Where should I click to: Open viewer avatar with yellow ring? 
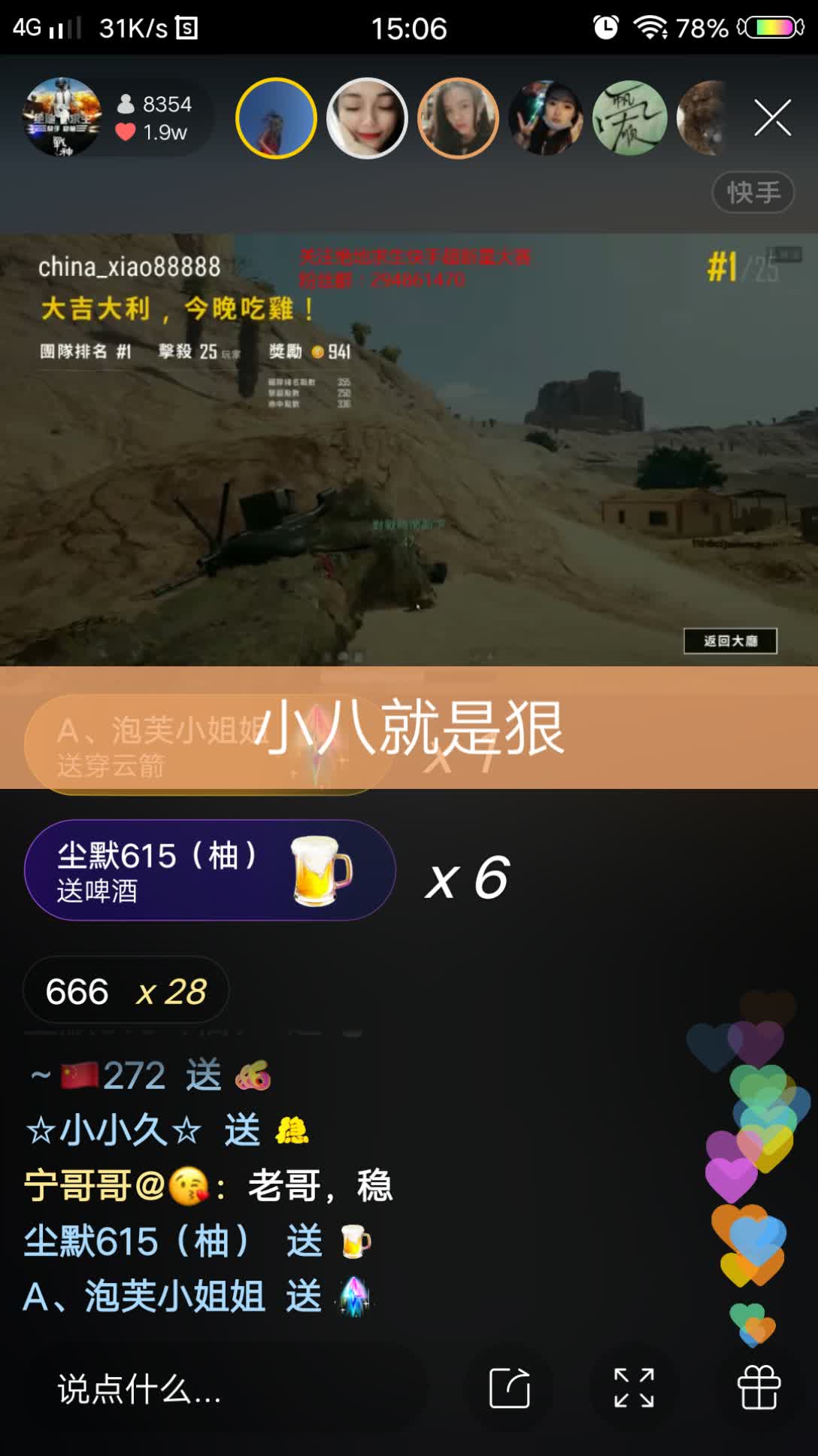click(x=276, y=118)
